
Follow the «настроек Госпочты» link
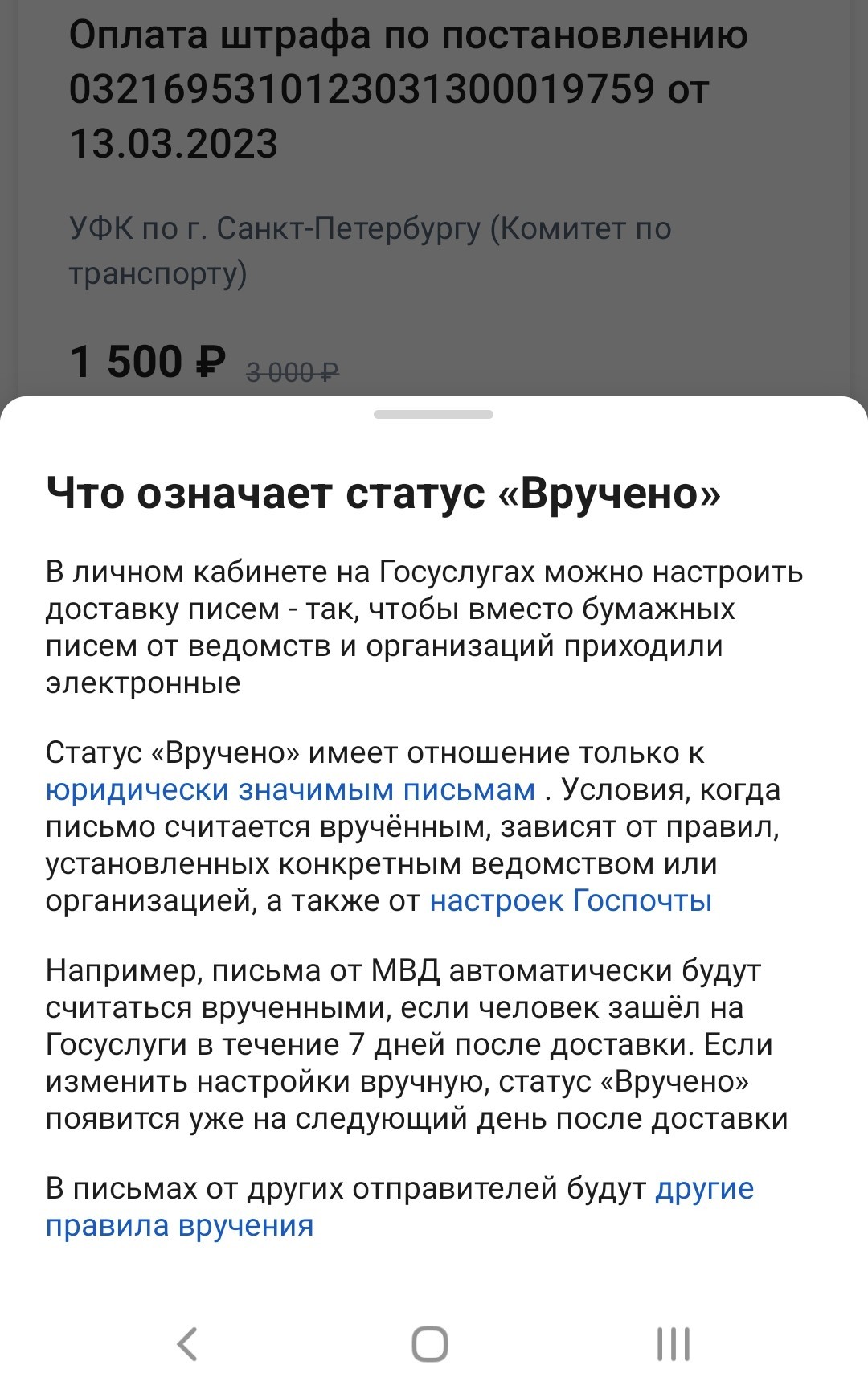pyautogui.click(x=571, y=901)
